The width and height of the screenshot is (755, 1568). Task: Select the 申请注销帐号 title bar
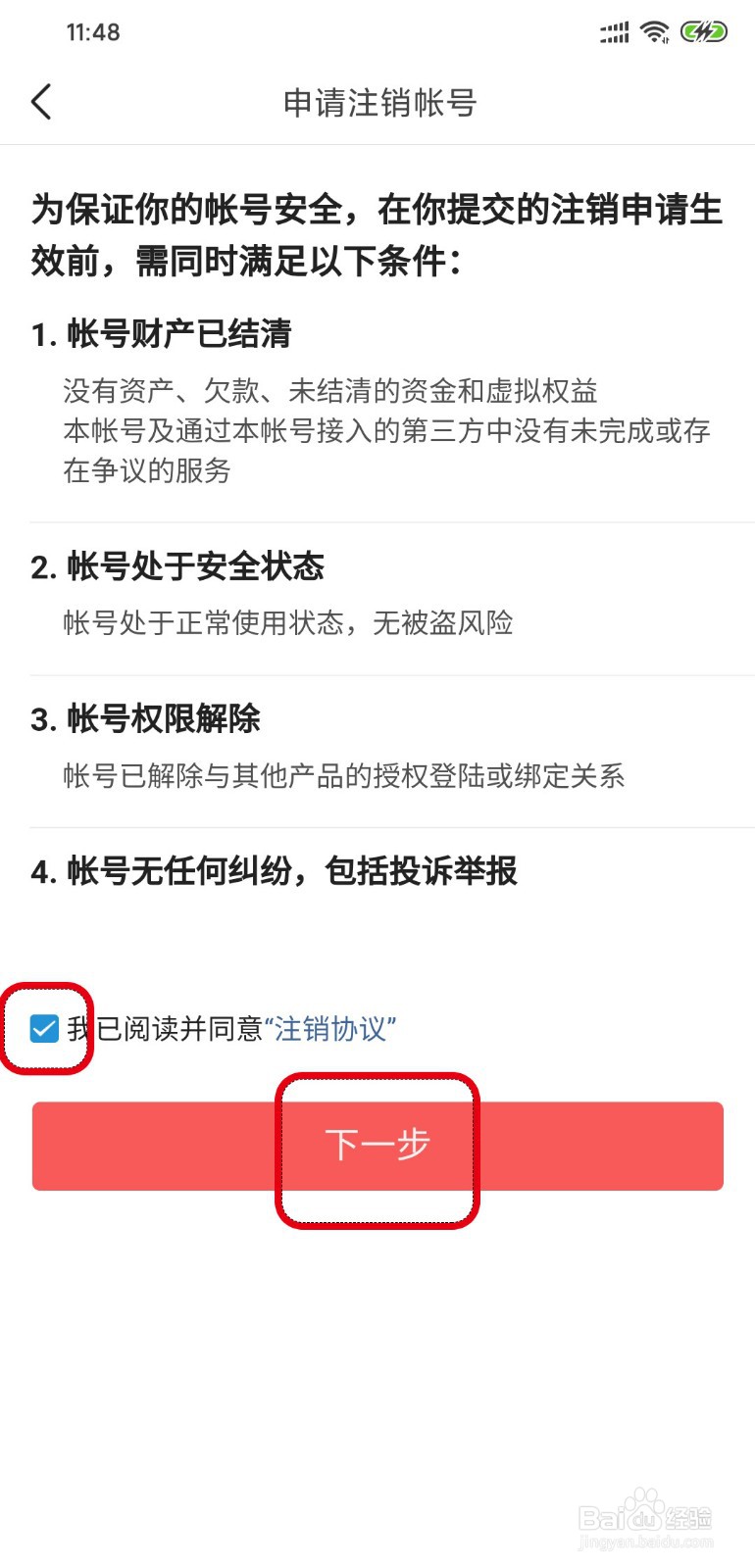377,101
